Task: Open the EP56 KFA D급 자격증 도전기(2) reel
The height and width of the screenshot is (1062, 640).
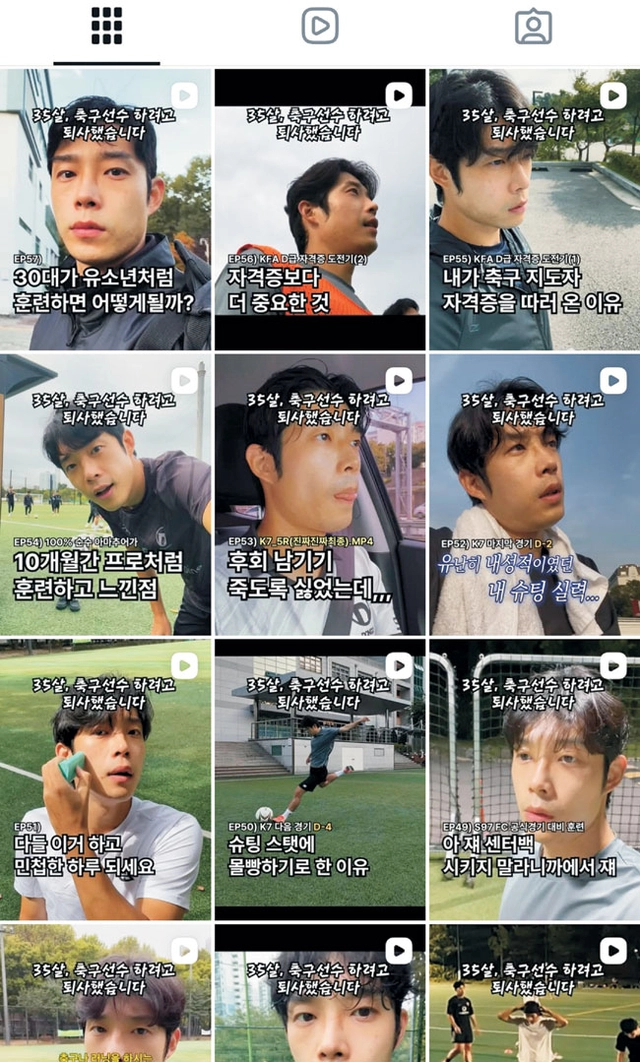Action: (320, 209)
